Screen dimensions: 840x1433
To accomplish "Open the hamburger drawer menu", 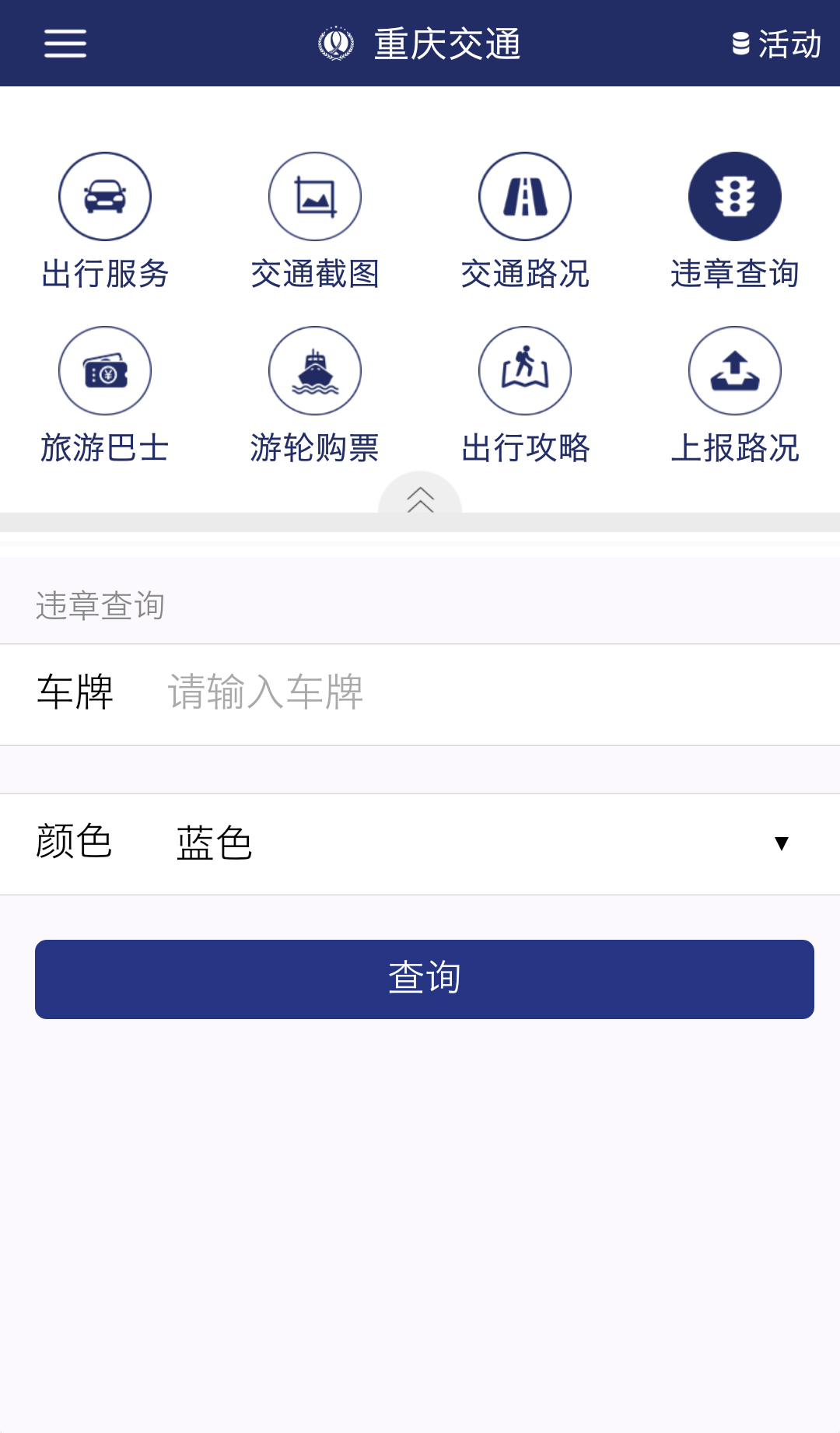I will 65,44.
